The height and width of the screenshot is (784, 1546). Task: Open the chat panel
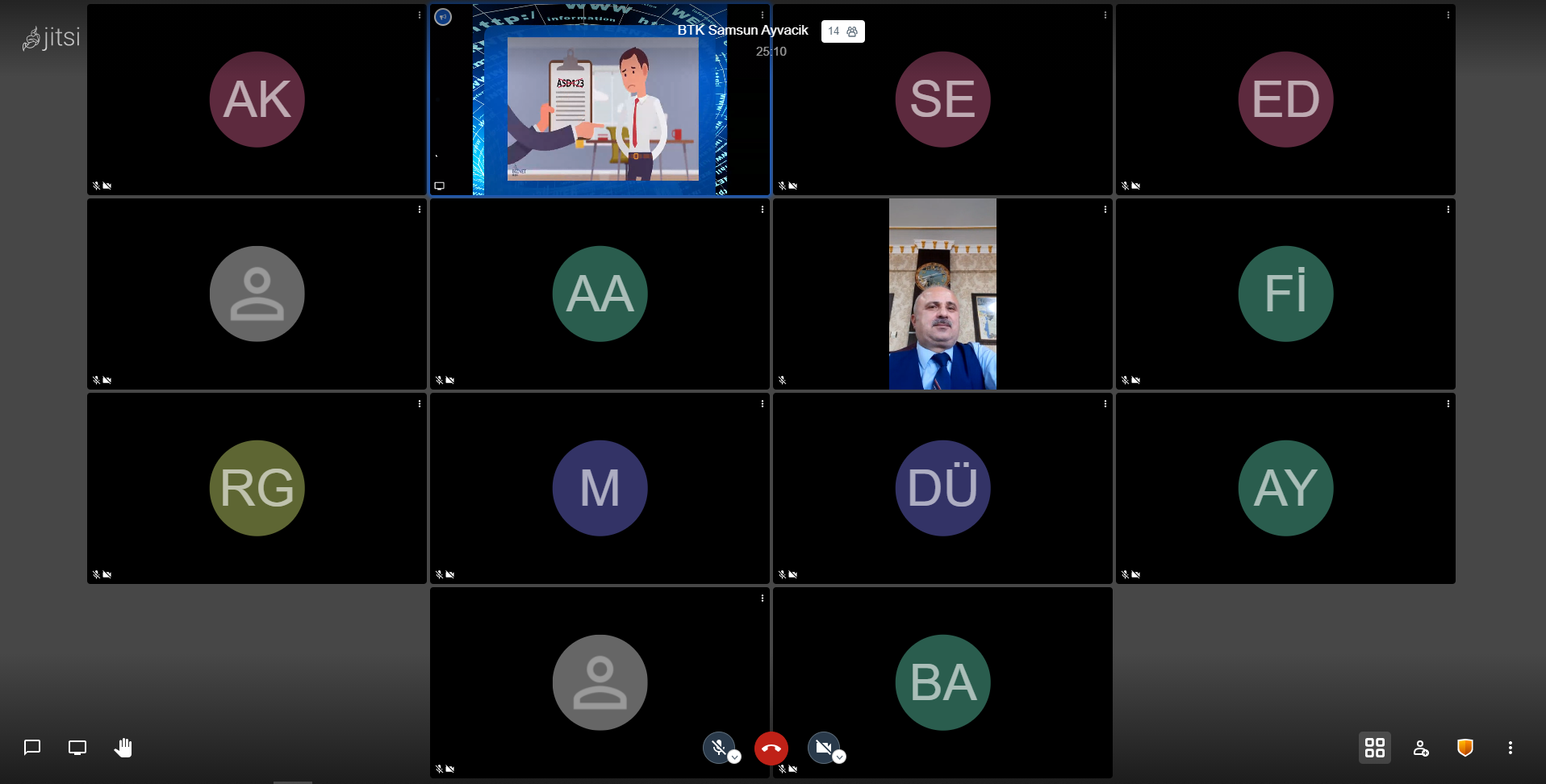32,748
